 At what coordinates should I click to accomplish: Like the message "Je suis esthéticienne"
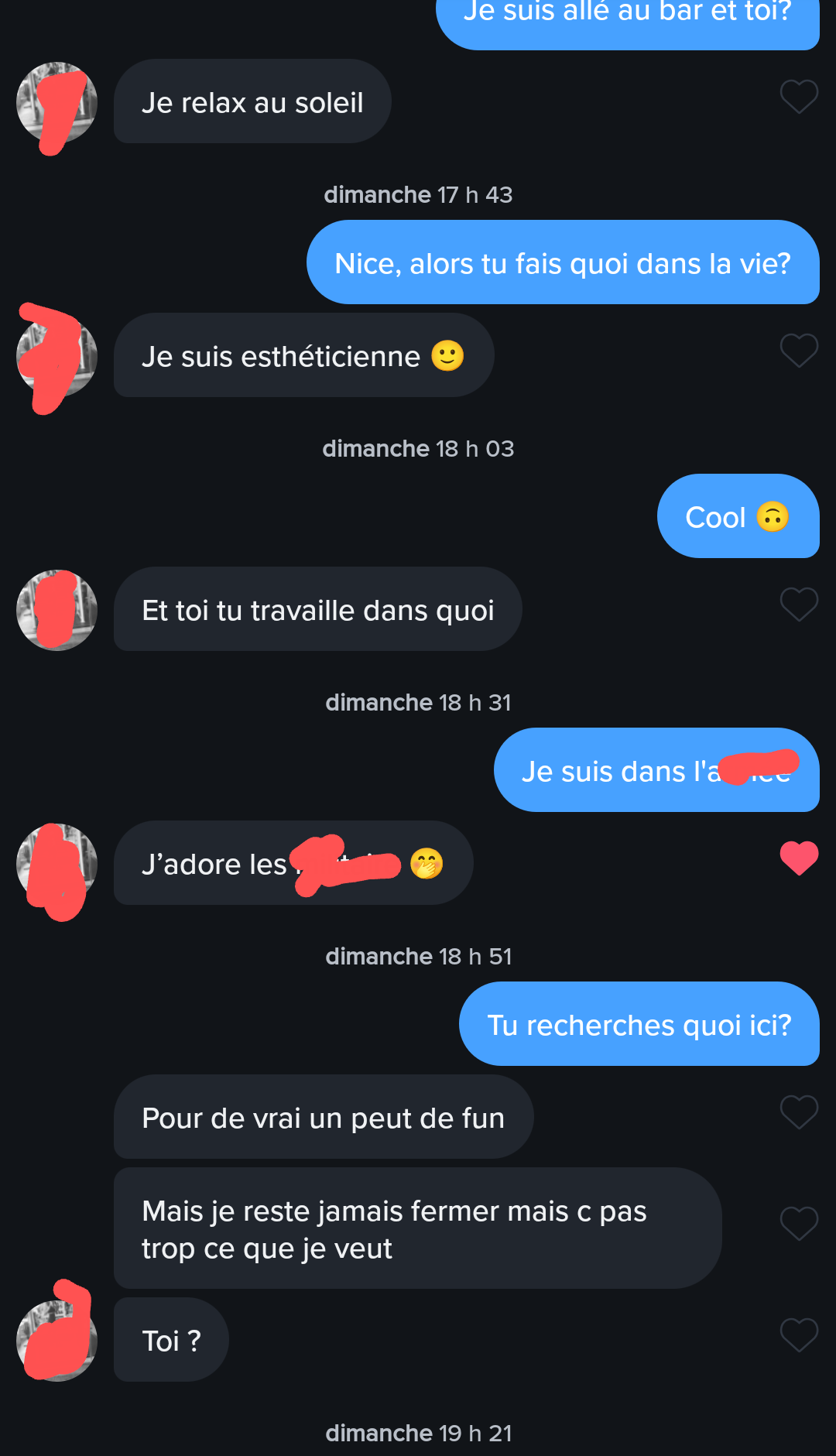point(799,351)
